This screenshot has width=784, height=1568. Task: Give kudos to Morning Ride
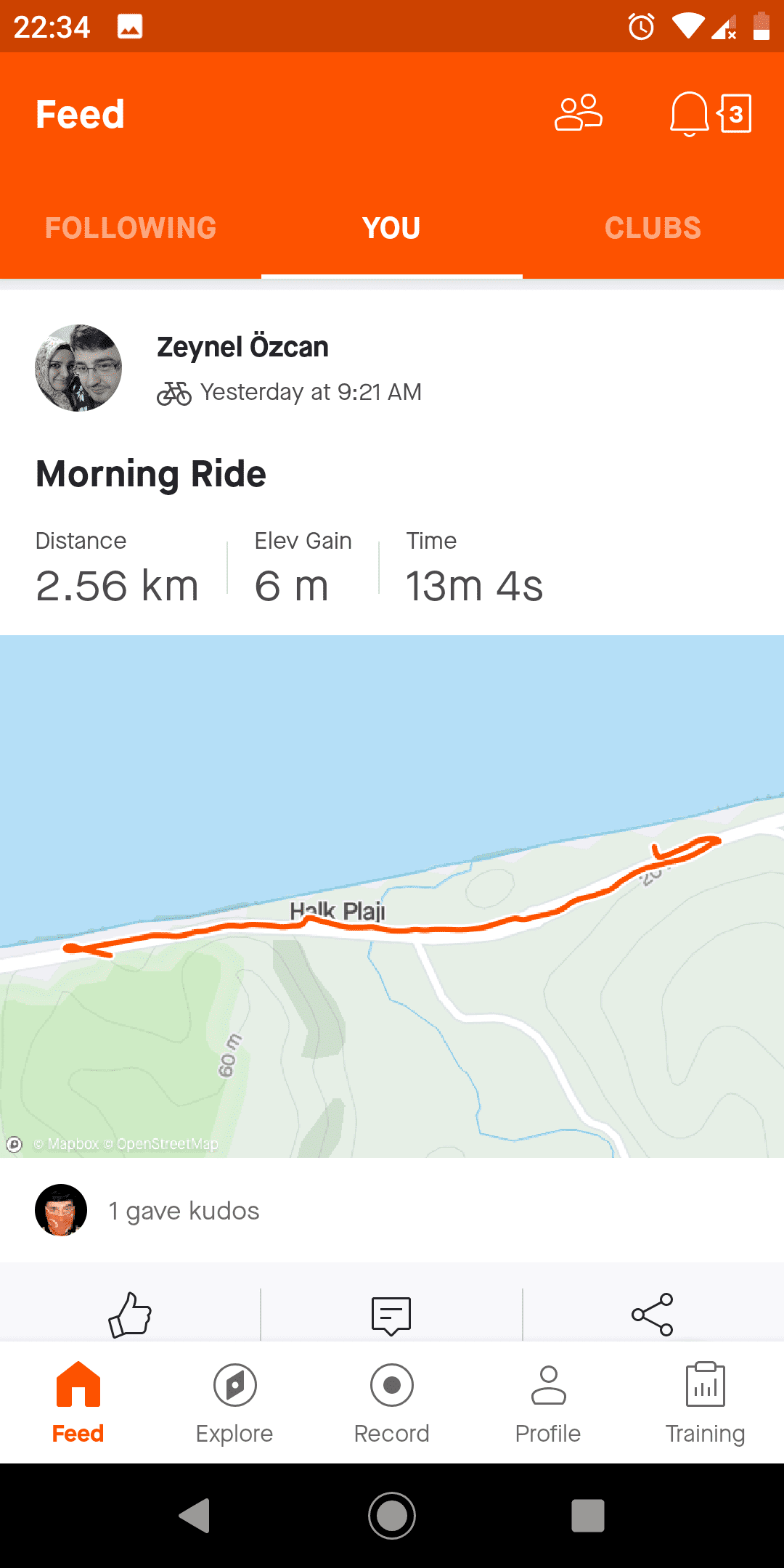[x=130, y=1315]
